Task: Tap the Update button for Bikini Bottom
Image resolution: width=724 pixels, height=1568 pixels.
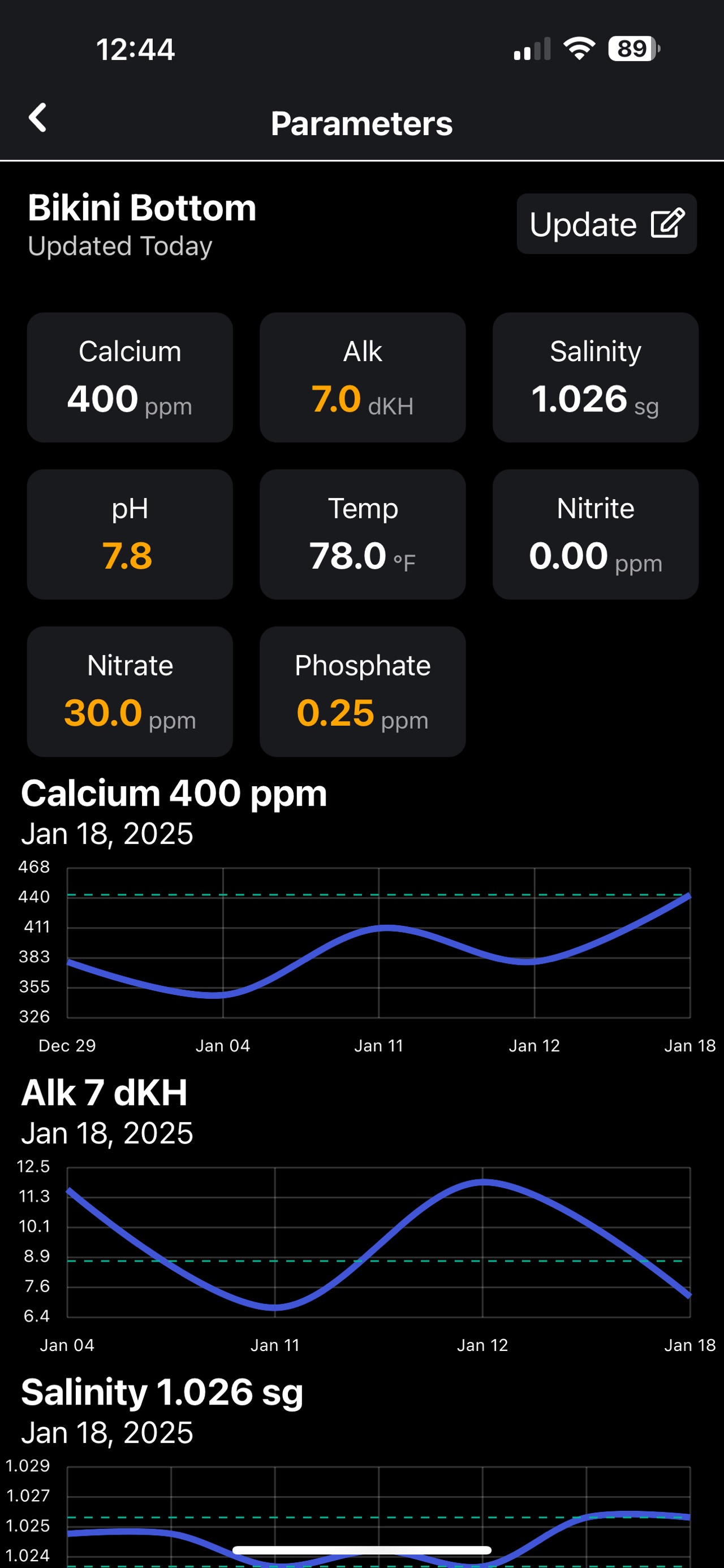Action: 606,224
